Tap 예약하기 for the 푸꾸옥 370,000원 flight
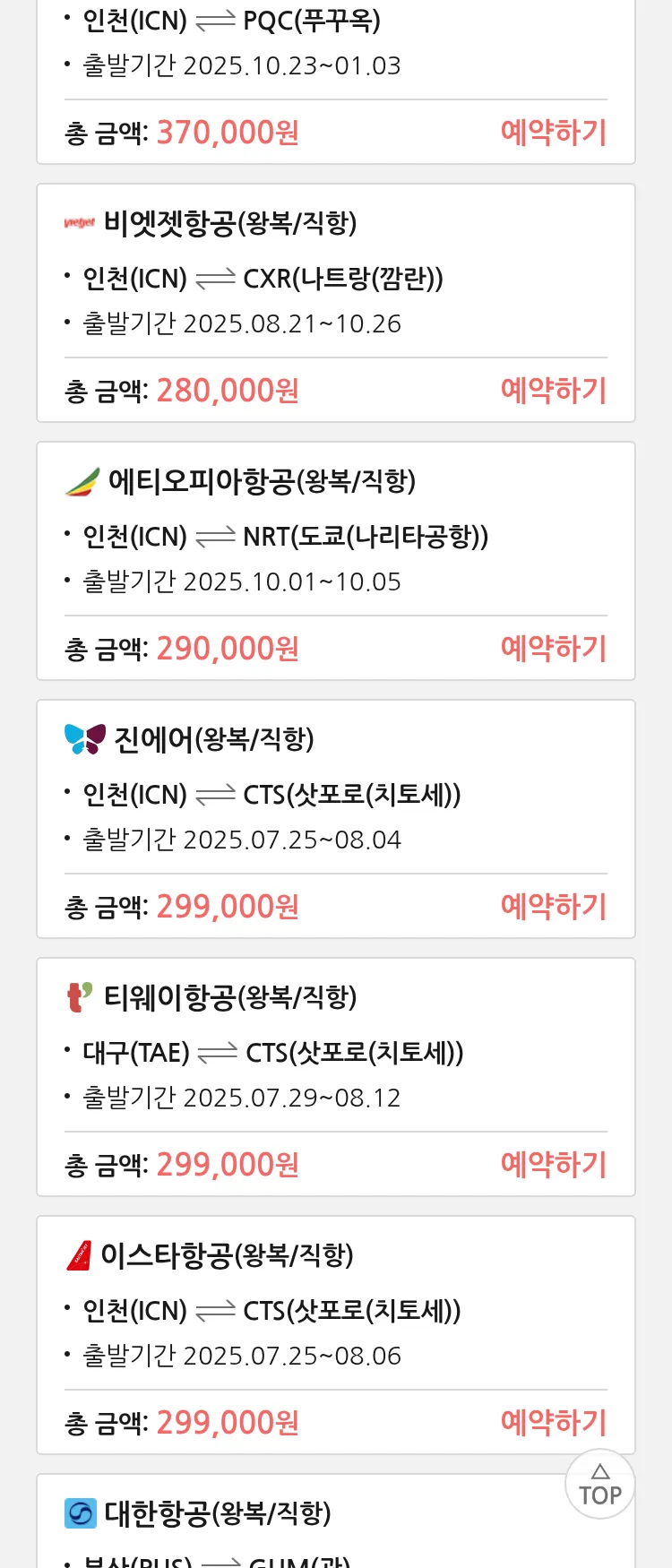The width and height of the screenshot is (672, 1568). click(x=553, y=133)
